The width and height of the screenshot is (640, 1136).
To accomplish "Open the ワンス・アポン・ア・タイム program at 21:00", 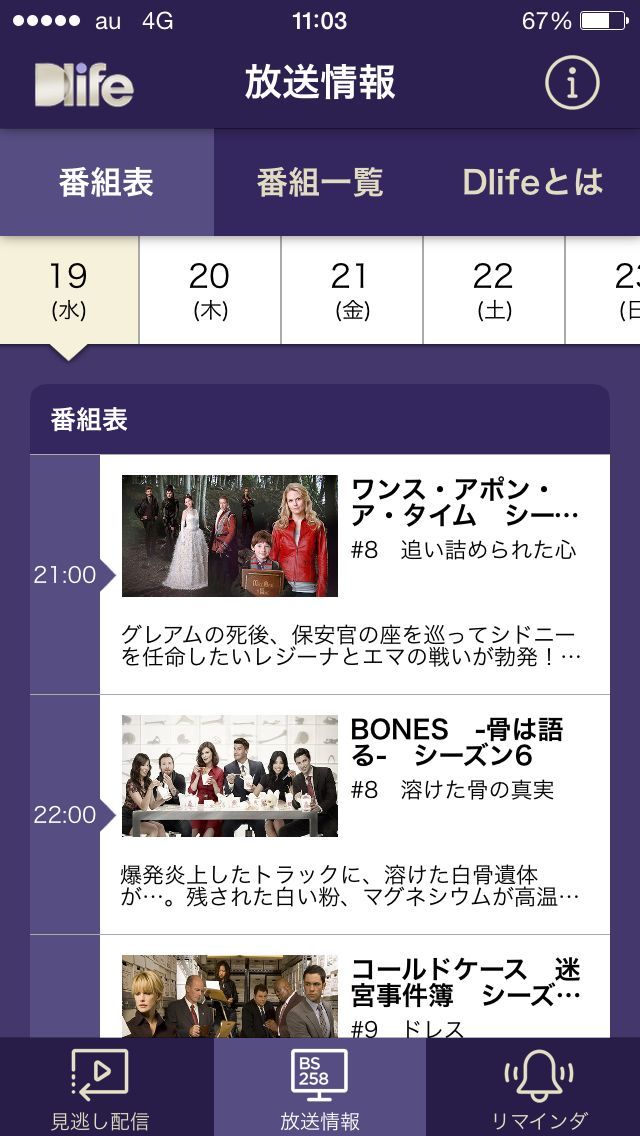I will [x=354, y=574].
